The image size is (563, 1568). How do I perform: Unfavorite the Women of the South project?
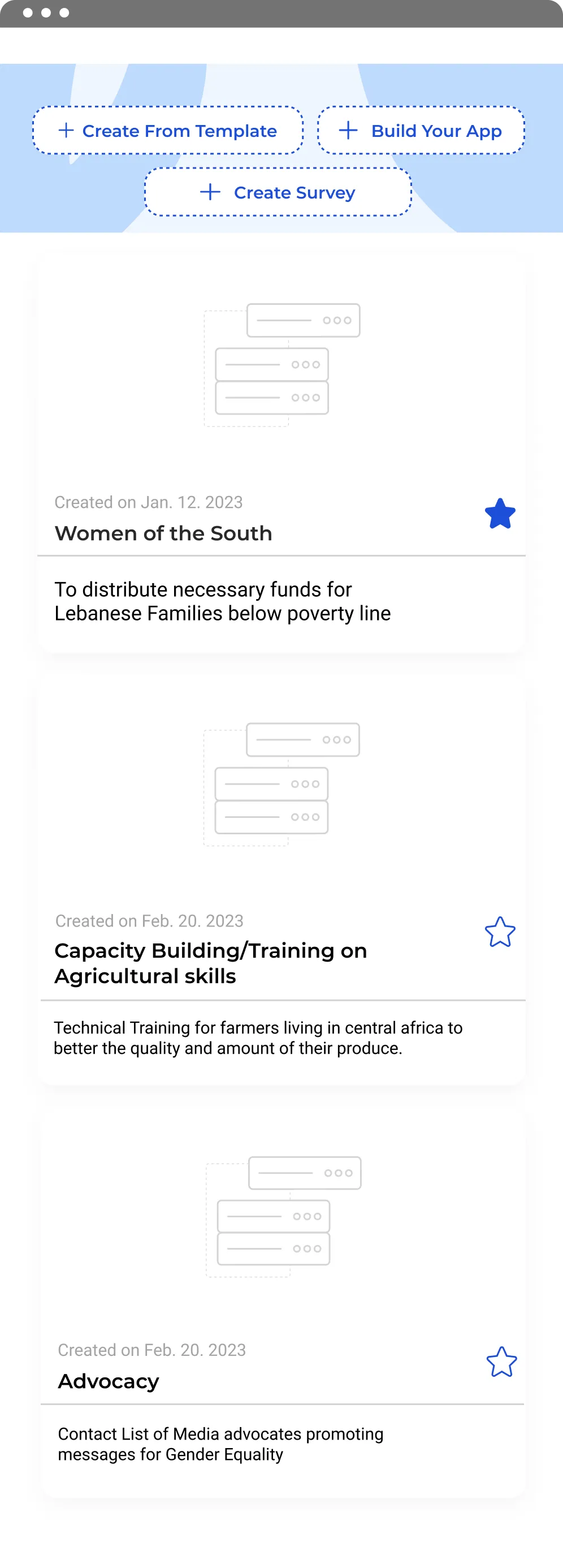(x=500, y=514)
